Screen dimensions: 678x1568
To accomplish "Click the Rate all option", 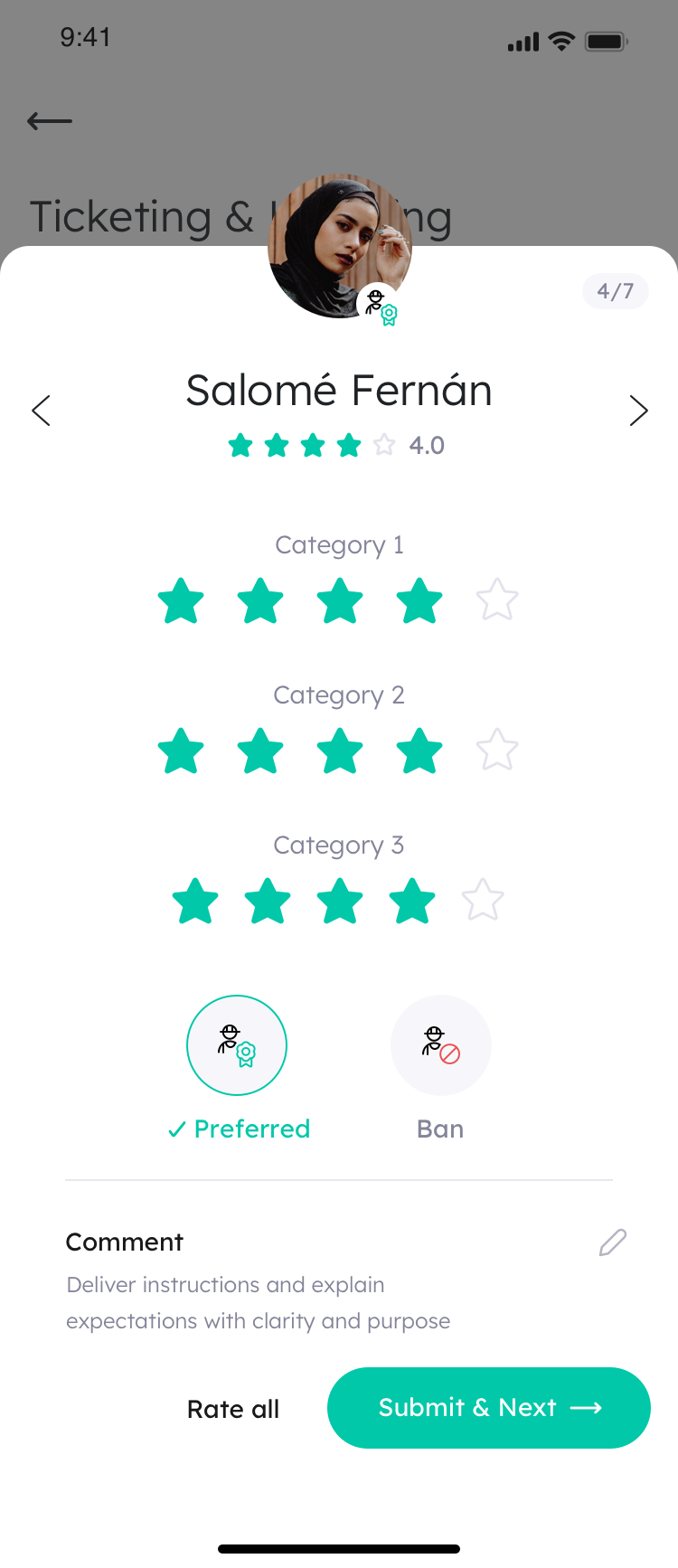I will point(232,1408).
